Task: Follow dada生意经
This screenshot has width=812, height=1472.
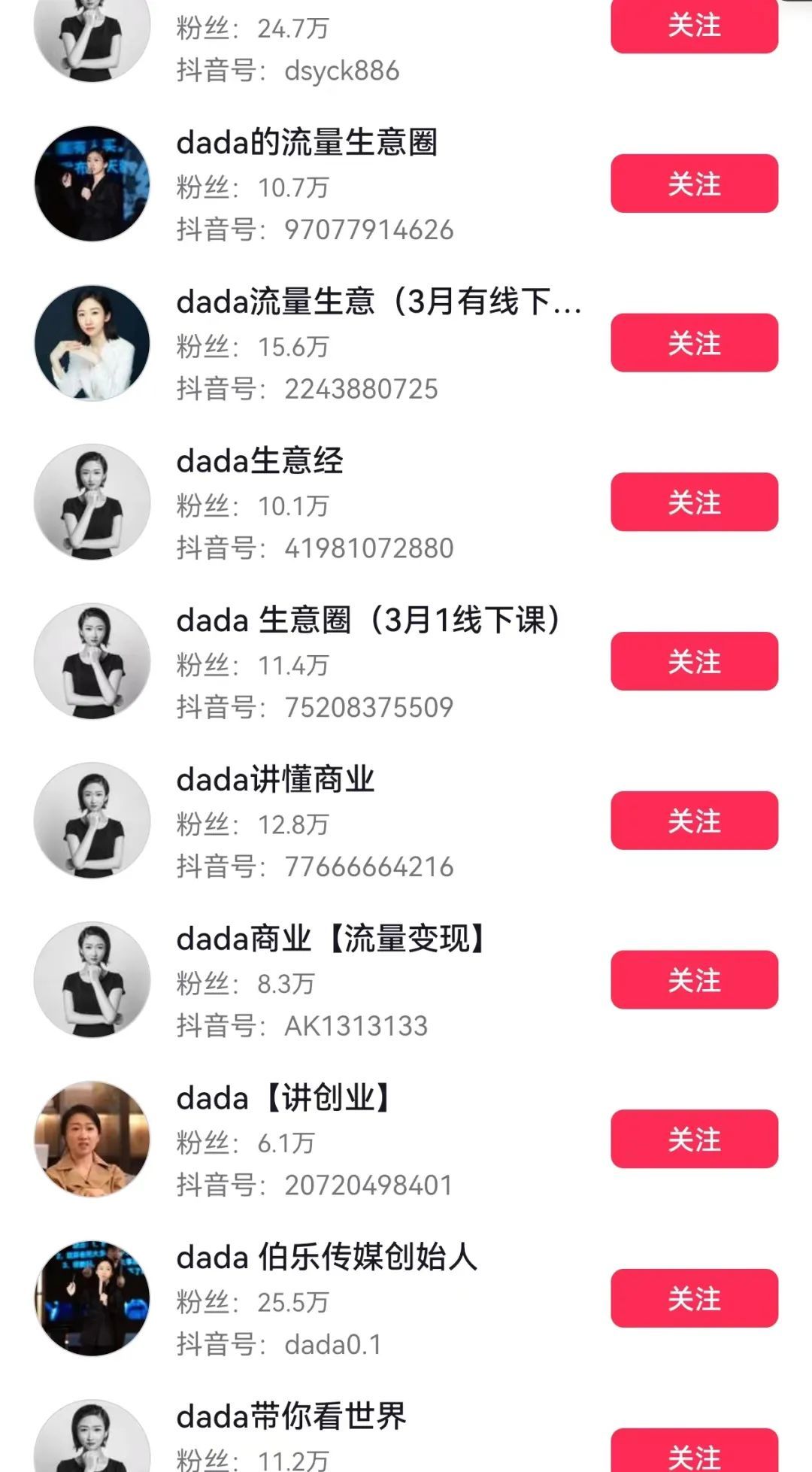Action: 693,502
